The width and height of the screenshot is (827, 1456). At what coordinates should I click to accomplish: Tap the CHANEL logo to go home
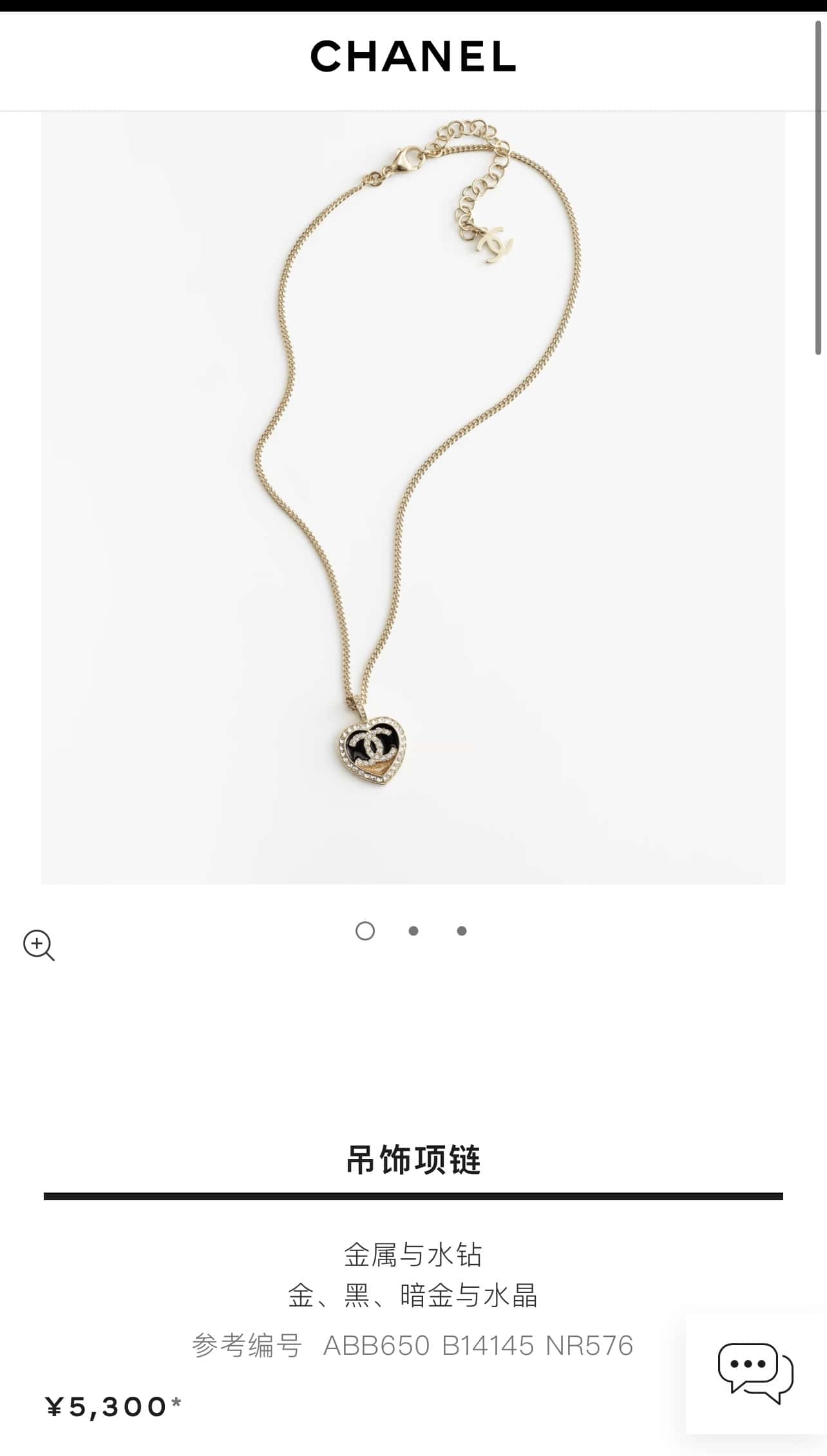click(413, 56)
